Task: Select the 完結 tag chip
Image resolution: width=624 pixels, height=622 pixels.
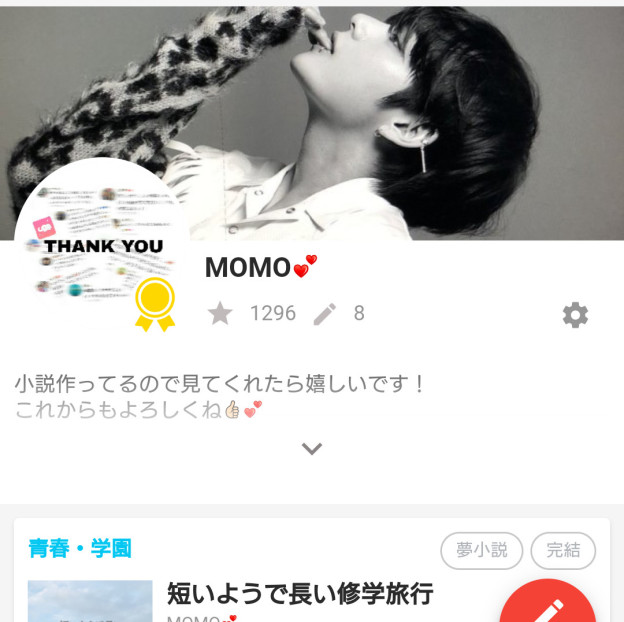Action: 563,550
